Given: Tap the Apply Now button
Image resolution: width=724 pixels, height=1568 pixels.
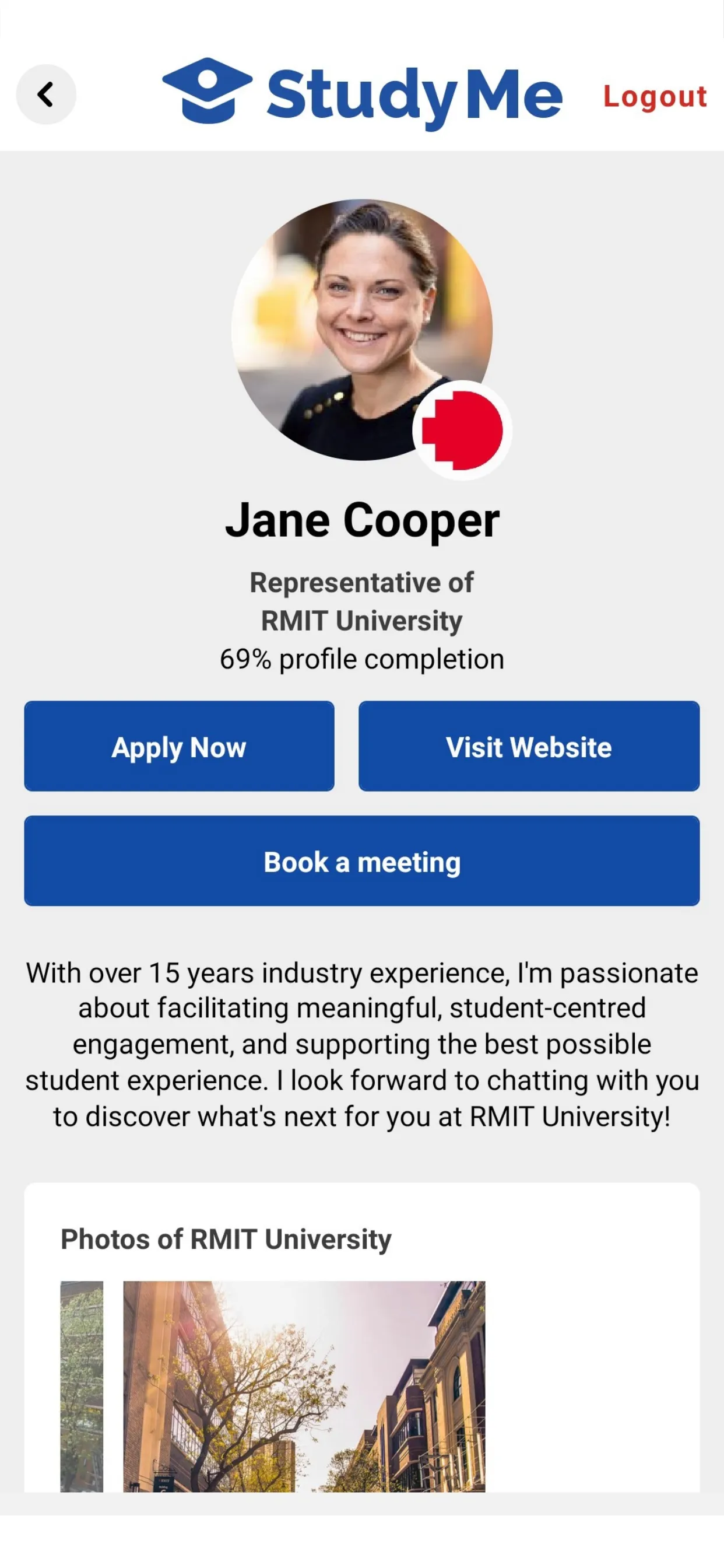Looking at the screenshot, I should [179, 745].
